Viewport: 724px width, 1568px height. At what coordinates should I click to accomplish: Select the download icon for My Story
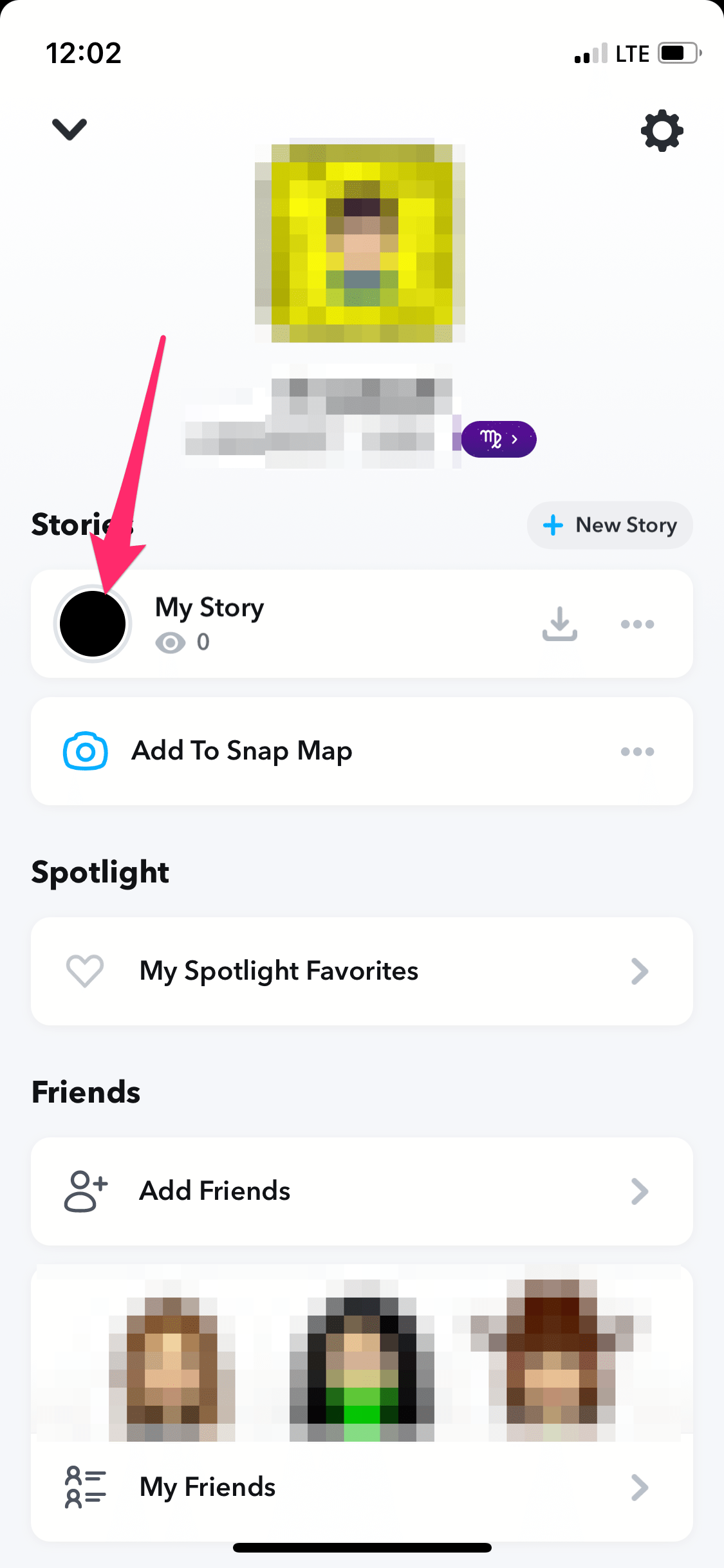(x=559, y=623)
